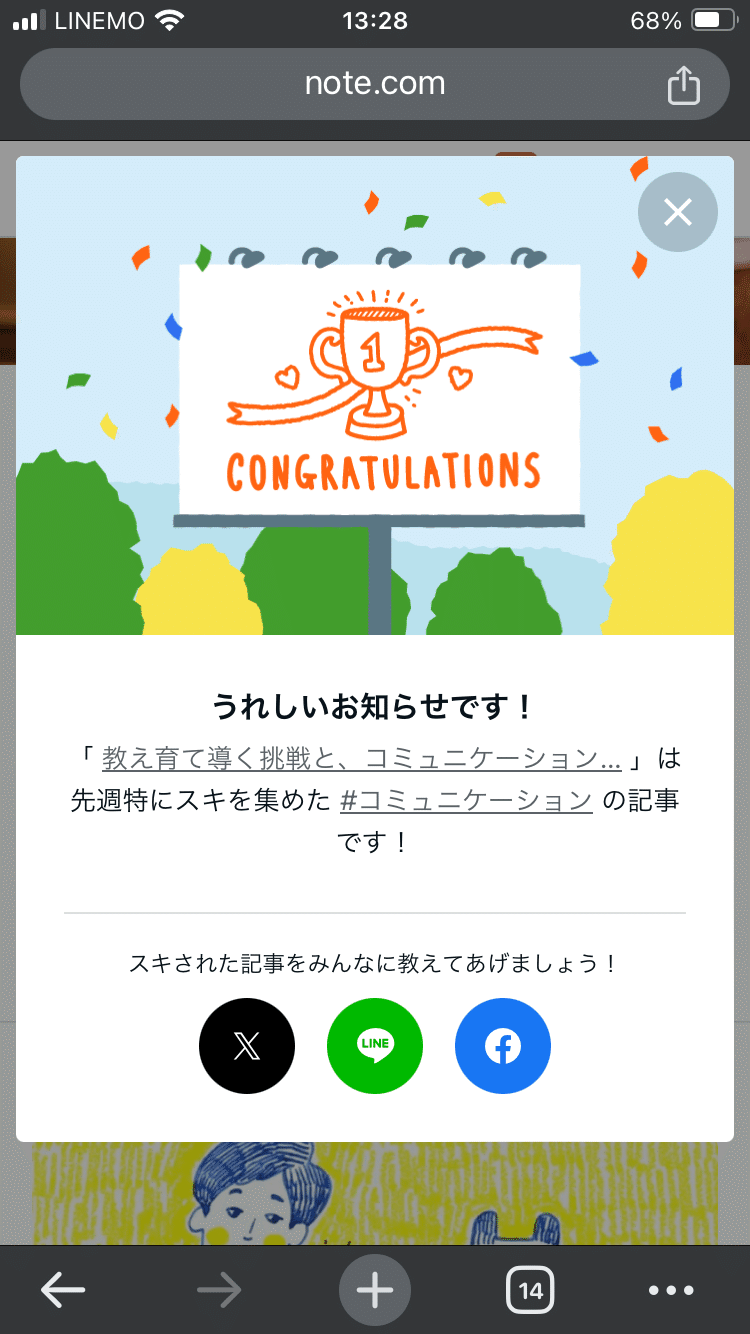Go back with the browser back arrow
750x1334 pixels.
62,1290
